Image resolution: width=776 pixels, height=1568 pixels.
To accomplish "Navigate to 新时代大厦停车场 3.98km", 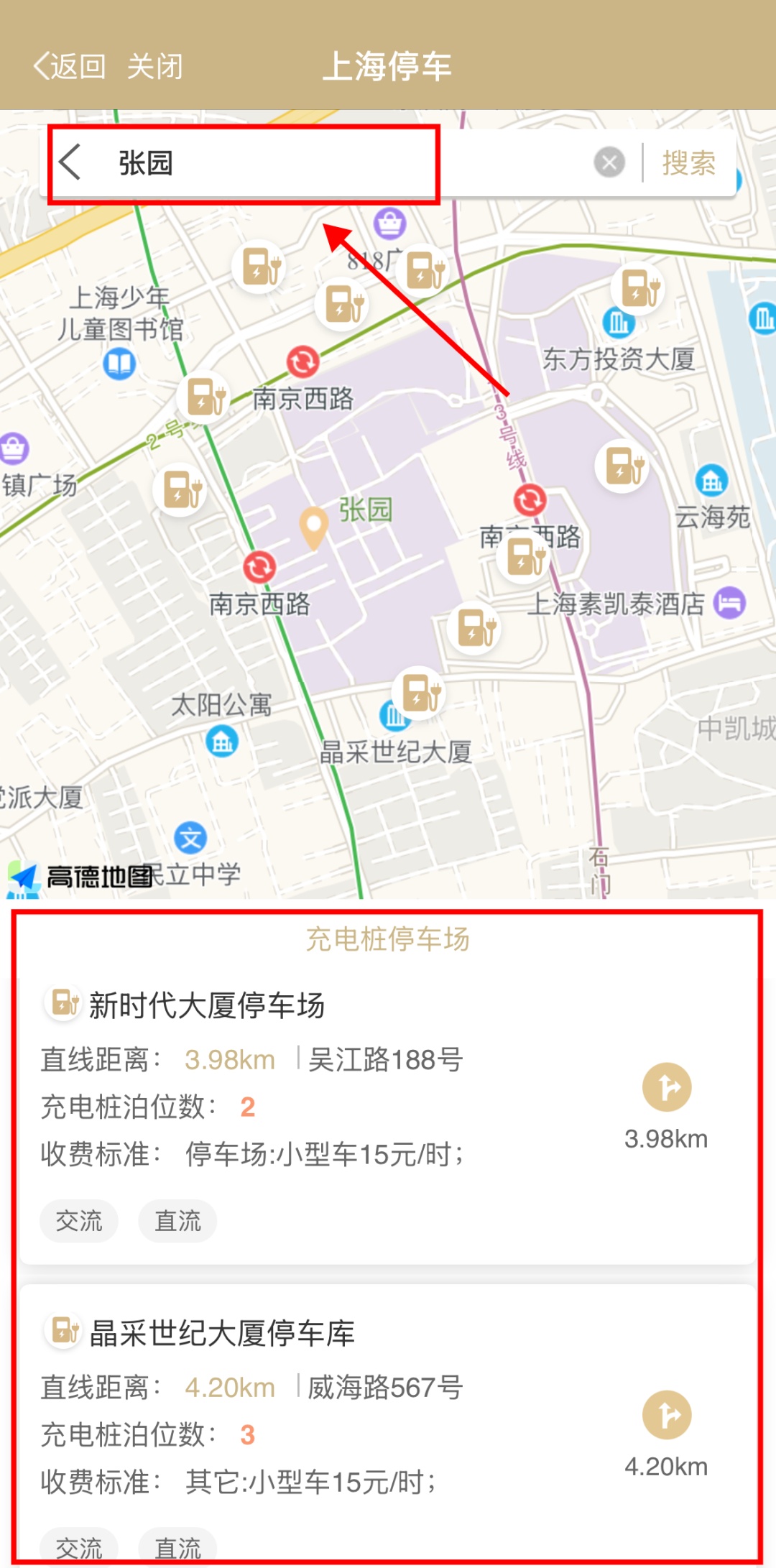I will 666,1088.
